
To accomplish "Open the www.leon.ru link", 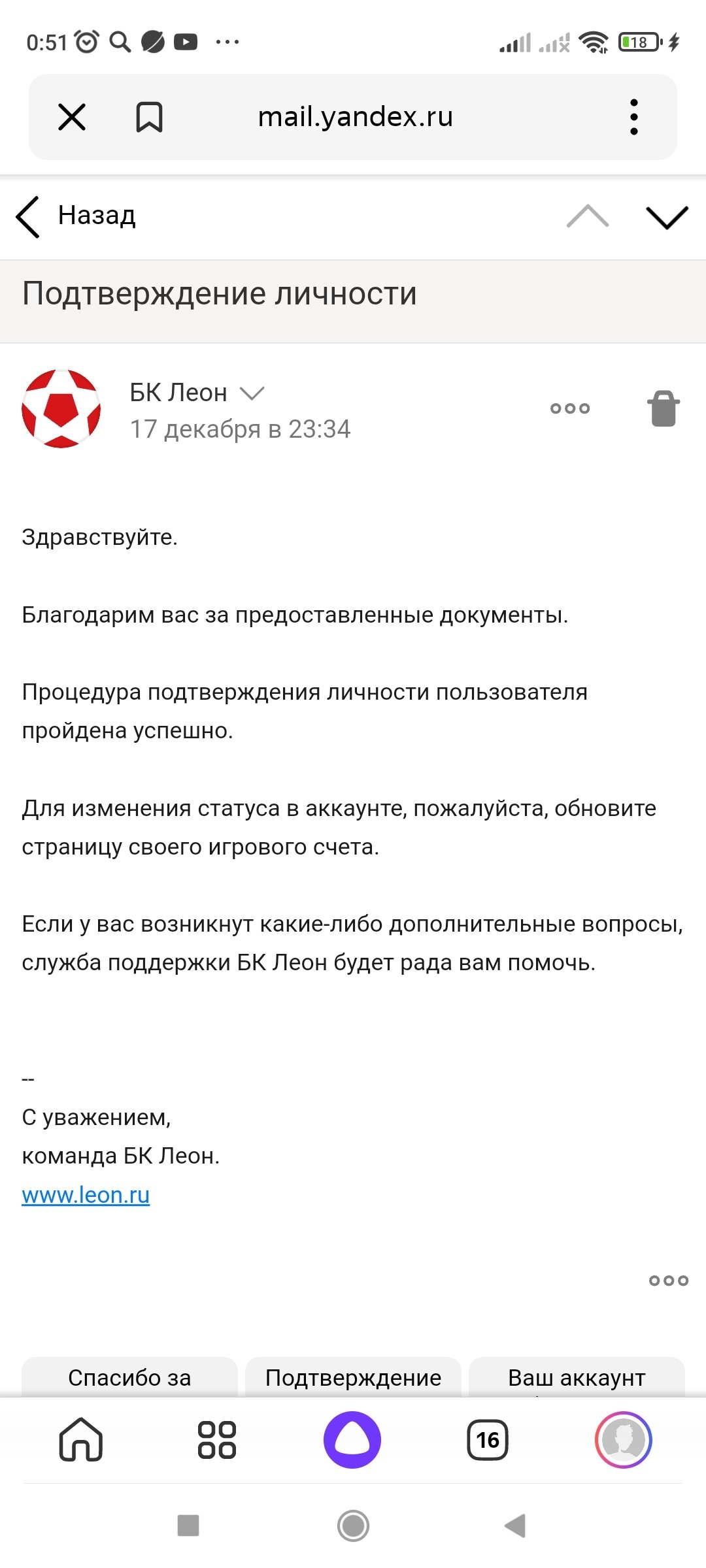I will coord(86,1195).
